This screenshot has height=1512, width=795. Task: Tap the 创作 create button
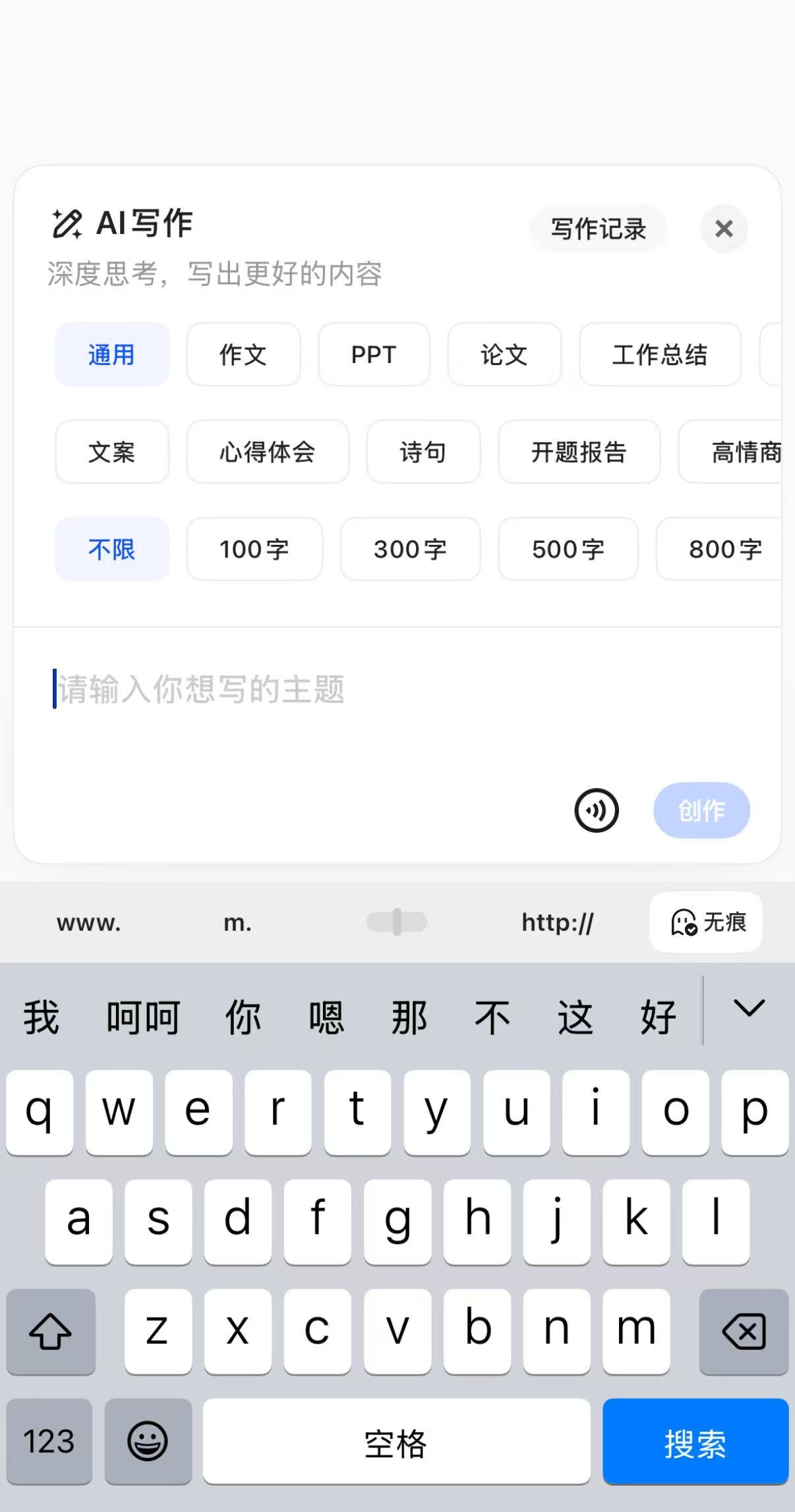tap(701, 810)
